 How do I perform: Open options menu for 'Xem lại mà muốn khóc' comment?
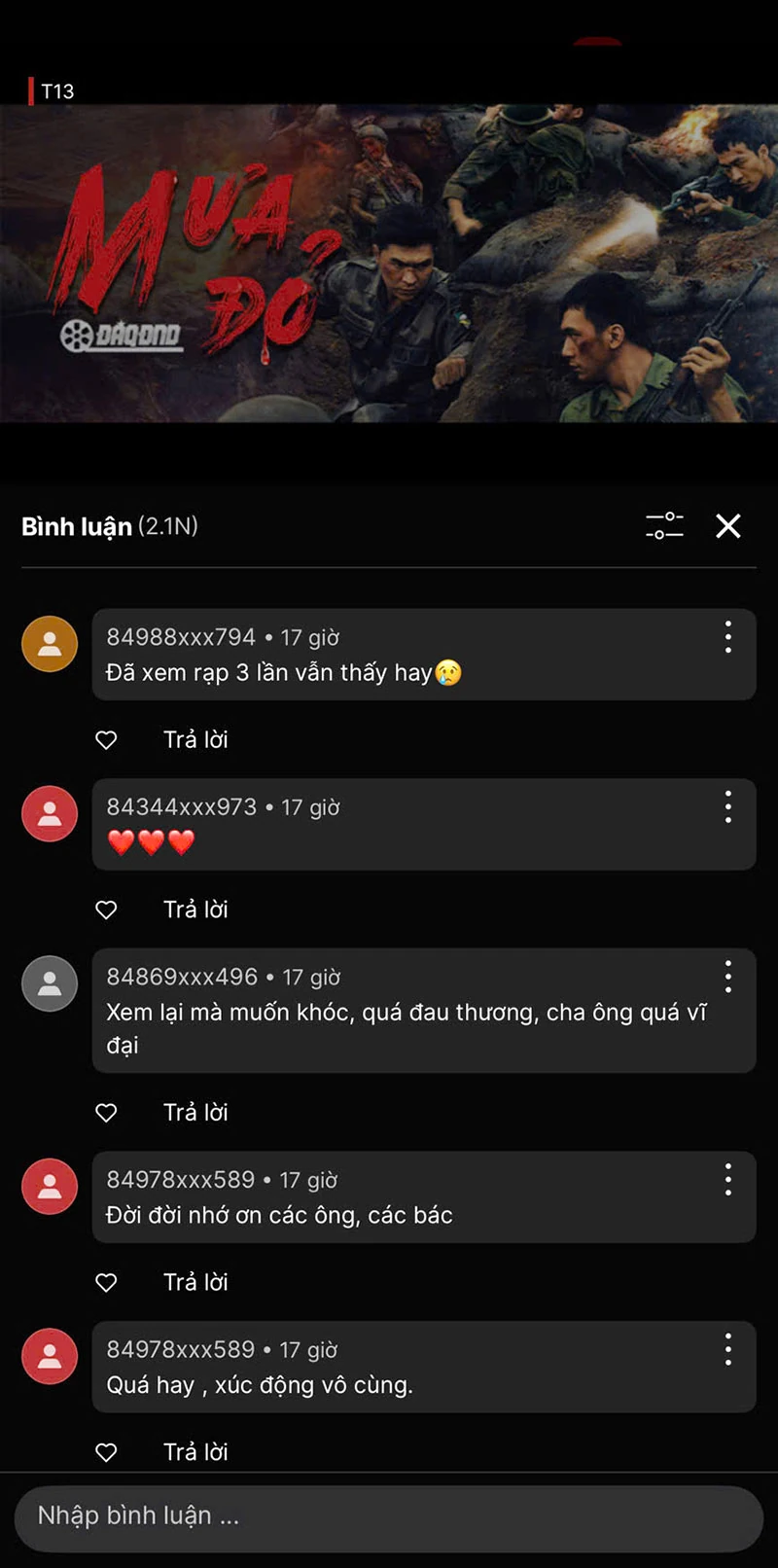[x=727, y=977]
